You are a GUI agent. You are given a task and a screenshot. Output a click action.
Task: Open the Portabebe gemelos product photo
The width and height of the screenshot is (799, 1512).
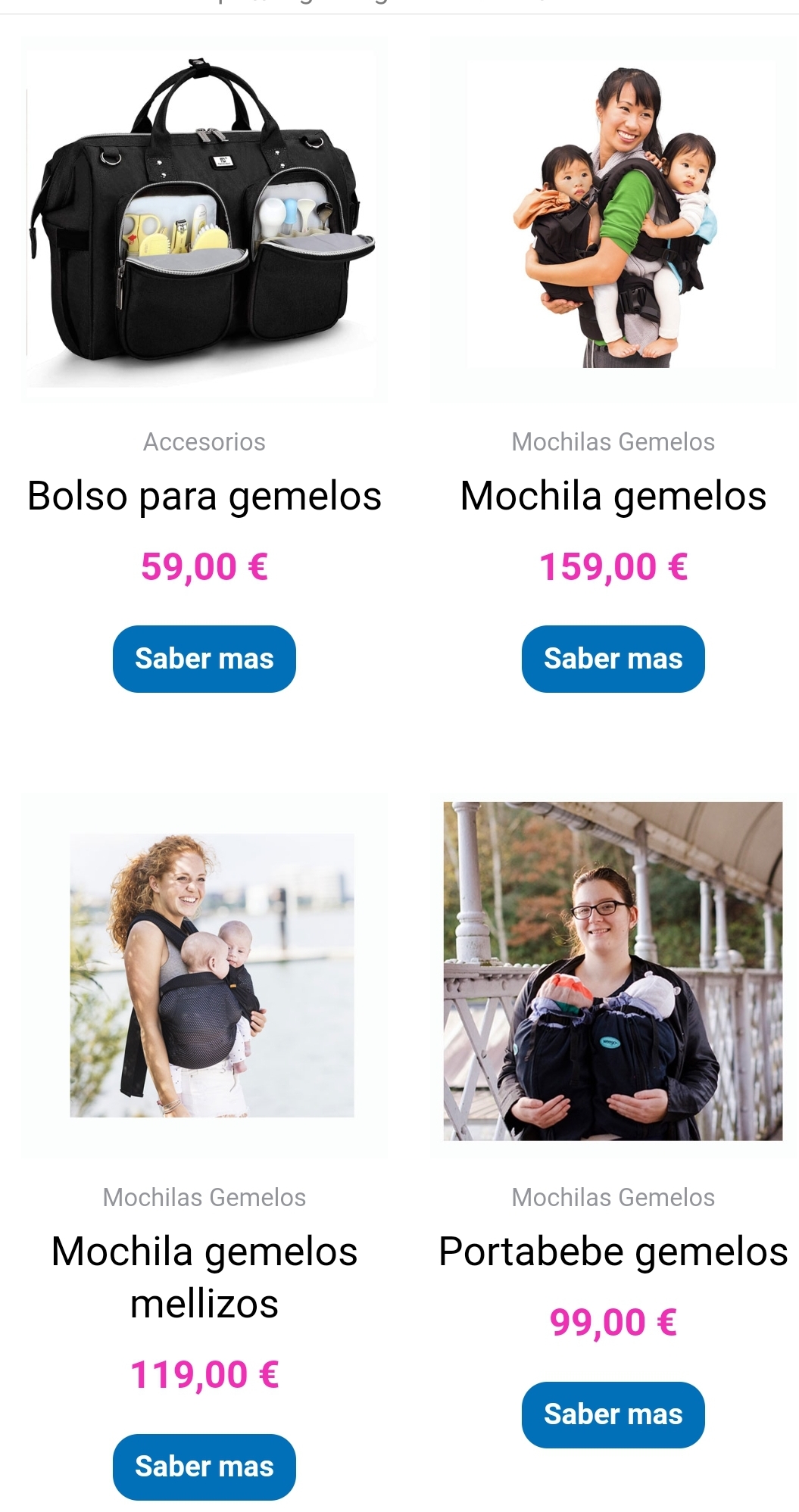pyautogui.click(x=613, y=971)
